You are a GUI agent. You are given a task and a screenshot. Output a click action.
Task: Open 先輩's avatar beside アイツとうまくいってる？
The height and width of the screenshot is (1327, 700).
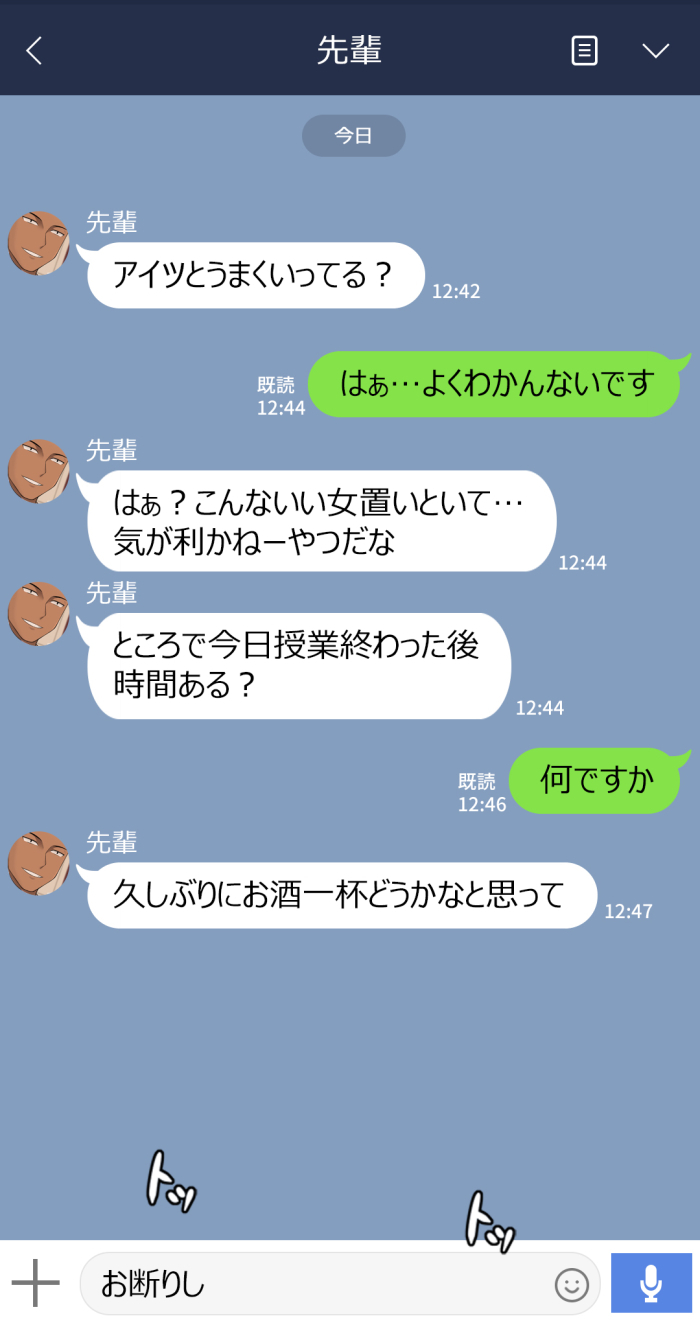(40, 243)
